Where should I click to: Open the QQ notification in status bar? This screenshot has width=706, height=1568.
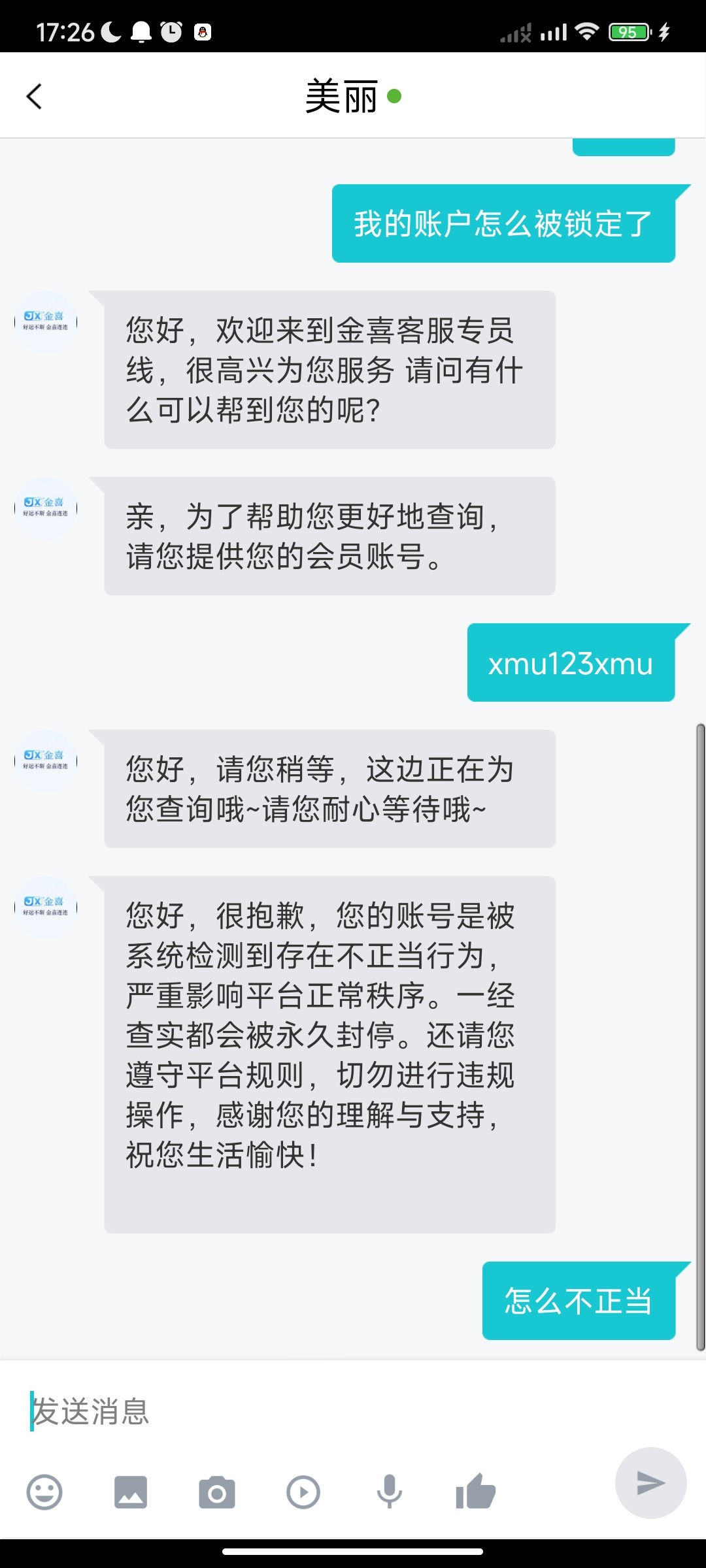(x=203, y=29)
